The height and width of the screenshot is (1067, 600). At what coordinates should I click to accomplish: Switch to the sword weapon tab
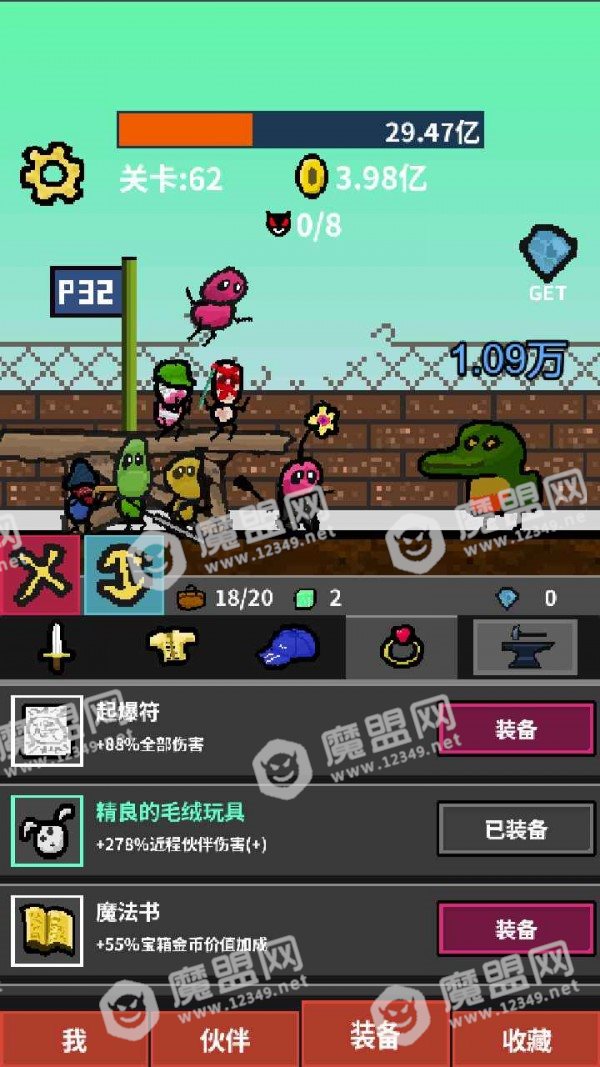click(x=57, y=646)
